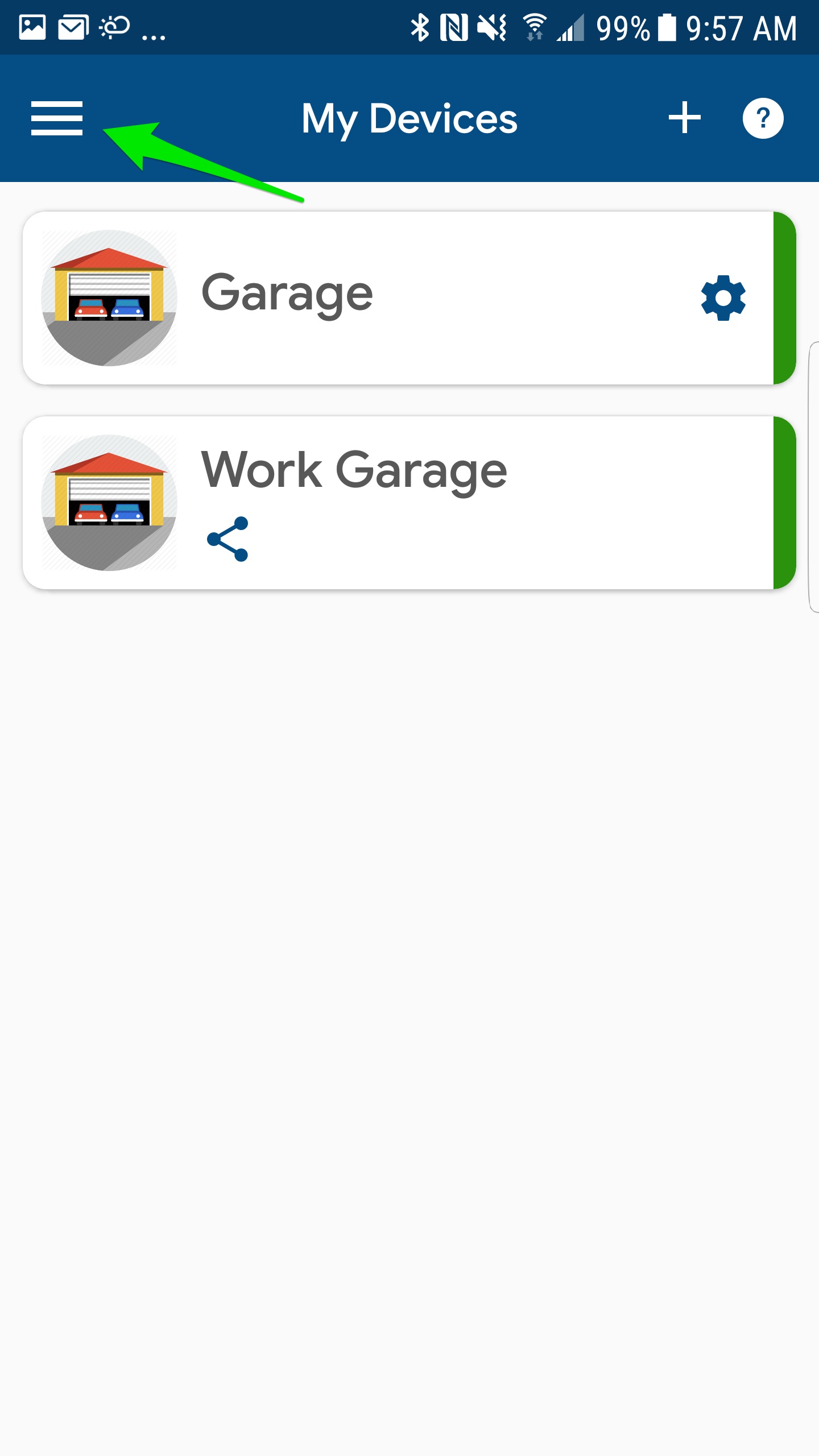The image size is (819, 1456).
Task: Add a new device with plus icon
Action: tap(684, 118)
